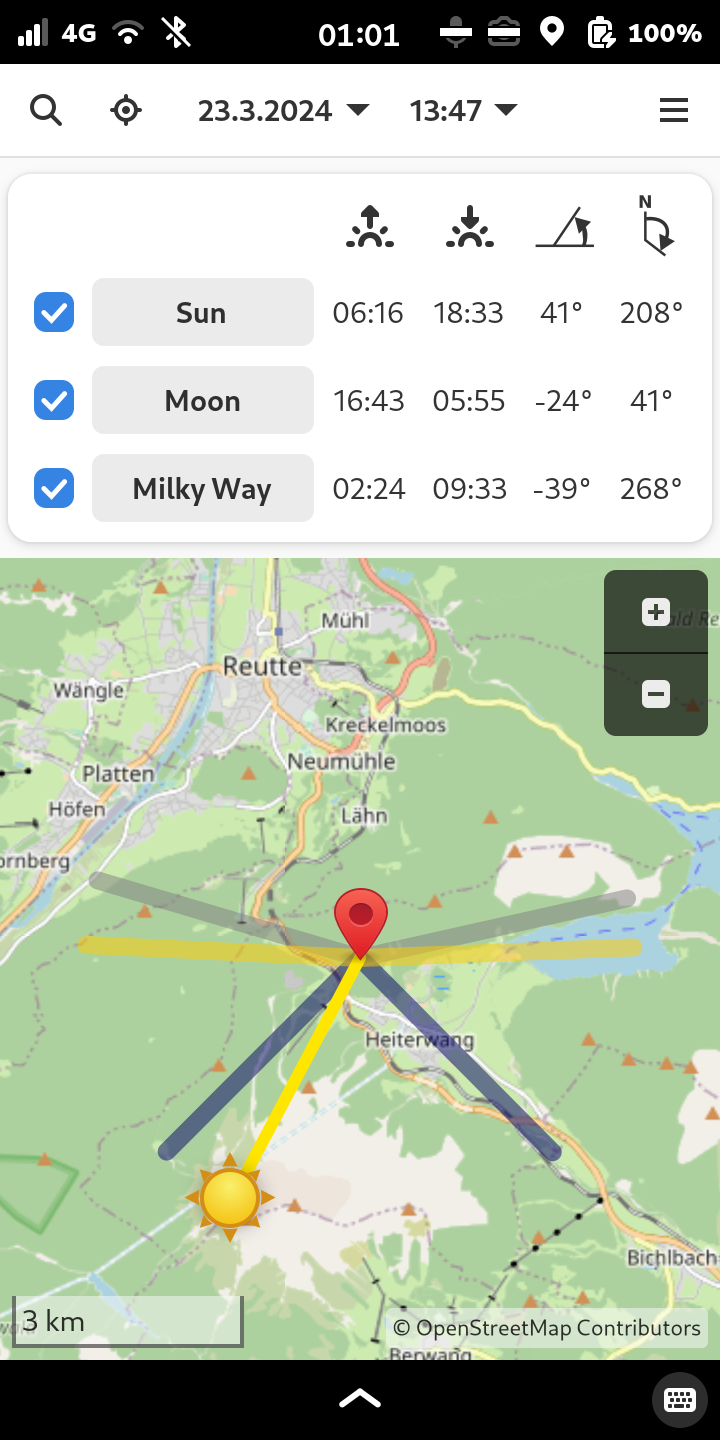The width and height of the screenshot is (720, 1440).
Task: Uncheck the Sun checkbox
Action: (x=54, y=312)
